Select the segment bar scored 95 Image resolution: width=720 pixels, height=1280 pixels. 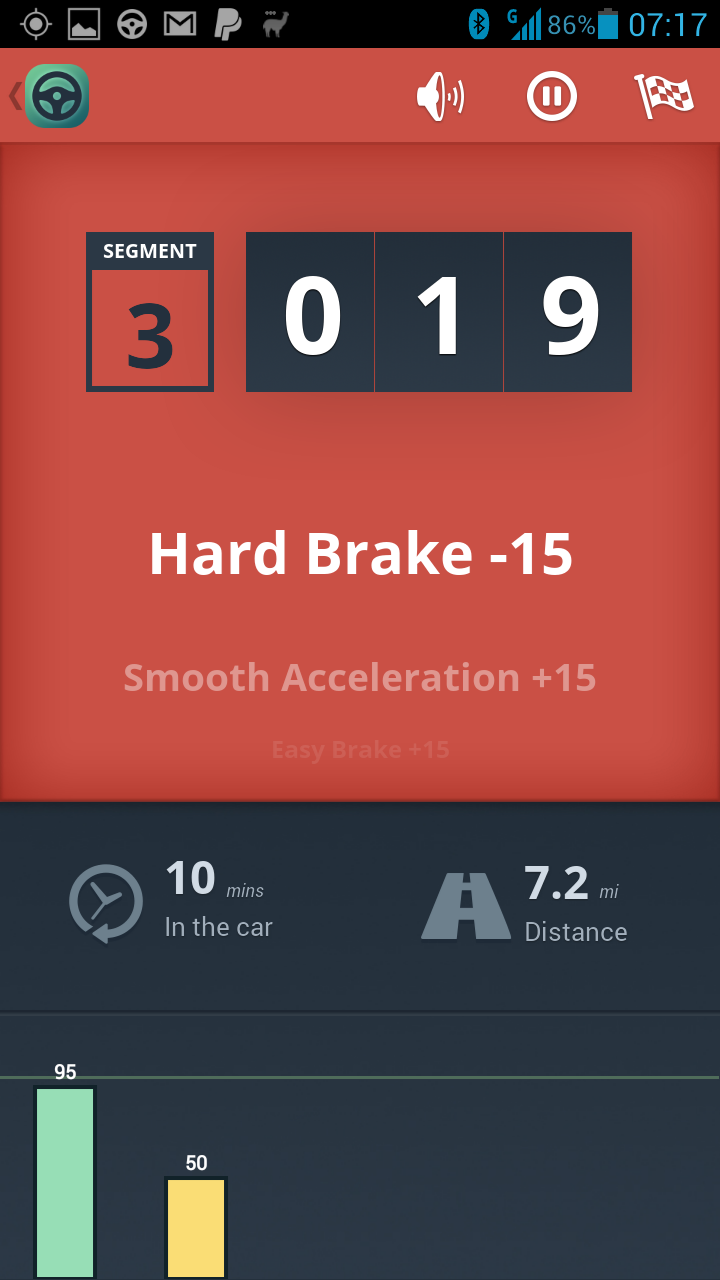[65, 1182]
